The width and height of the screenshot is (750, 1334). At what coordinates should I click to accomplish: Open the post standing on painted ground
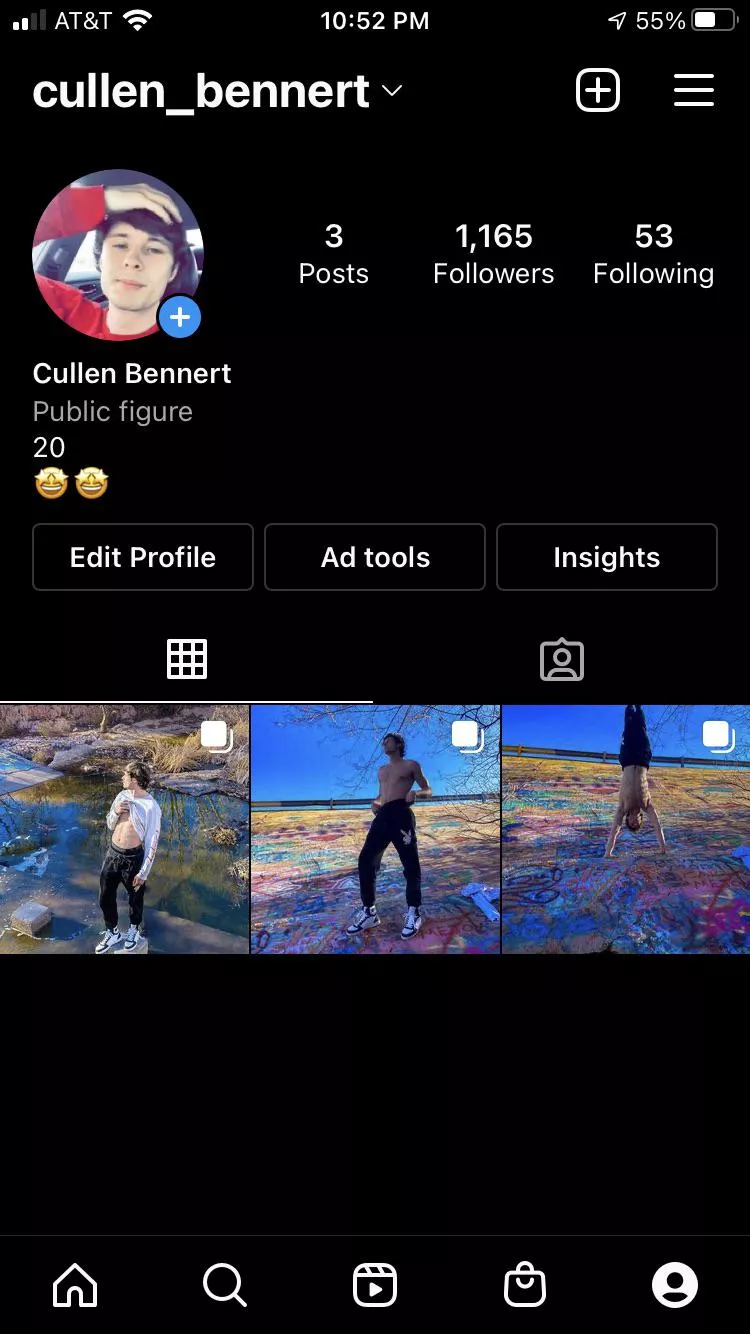point(375,829)
